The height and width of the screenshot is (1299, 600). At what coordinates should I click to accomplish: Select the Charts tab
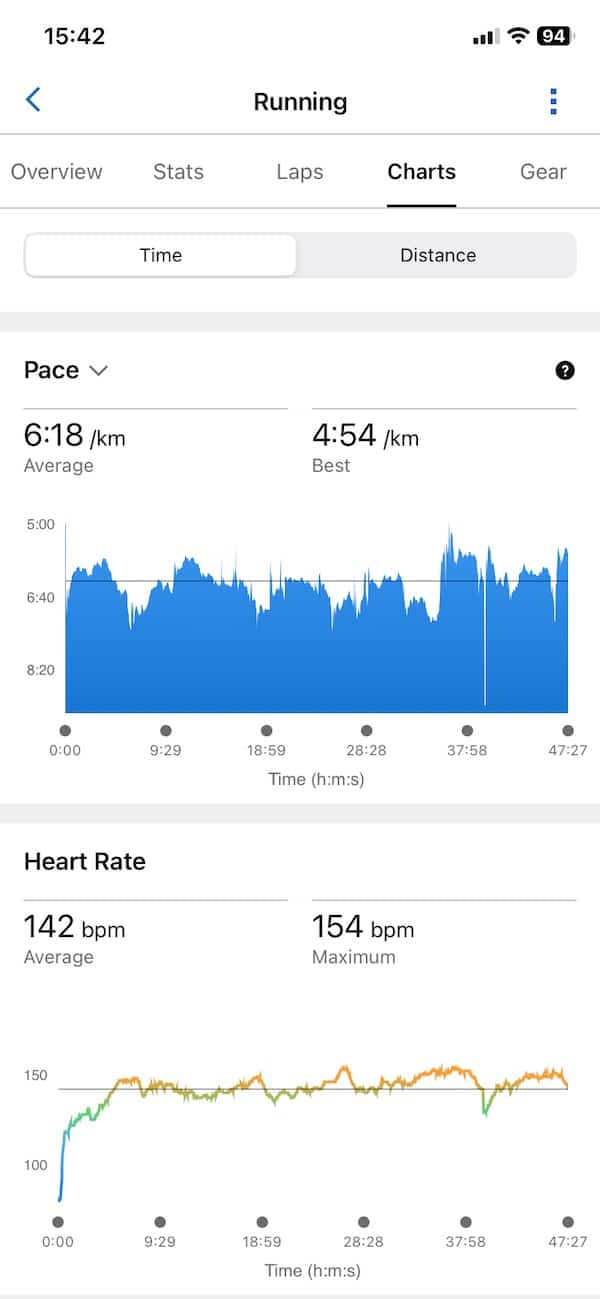click(x=422, y=172)
